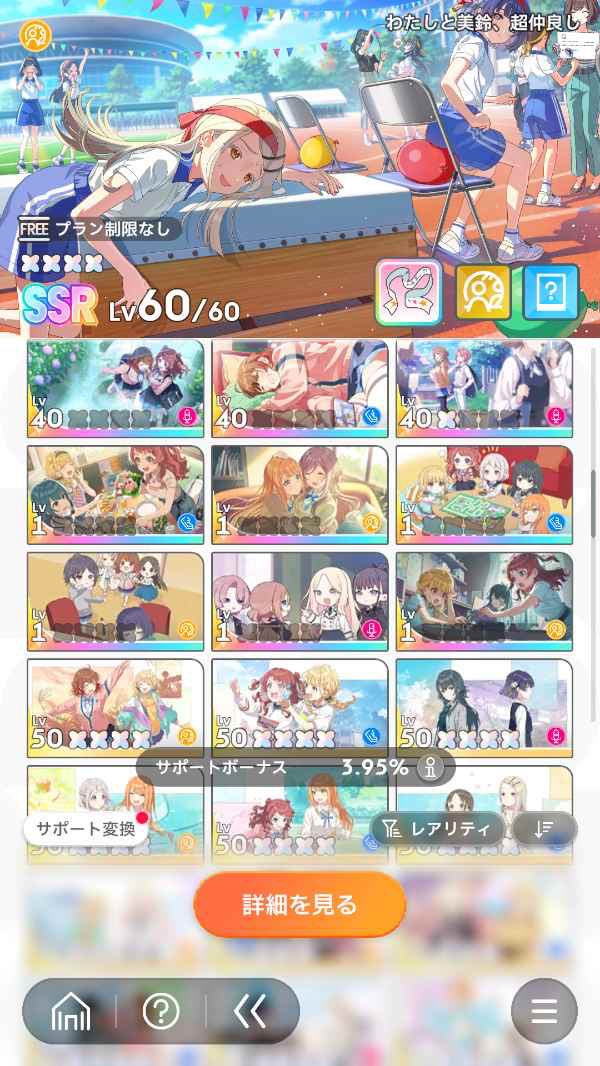Open the help question mark button
This screenshot has height=1066, width=600.
[160, 1012]
